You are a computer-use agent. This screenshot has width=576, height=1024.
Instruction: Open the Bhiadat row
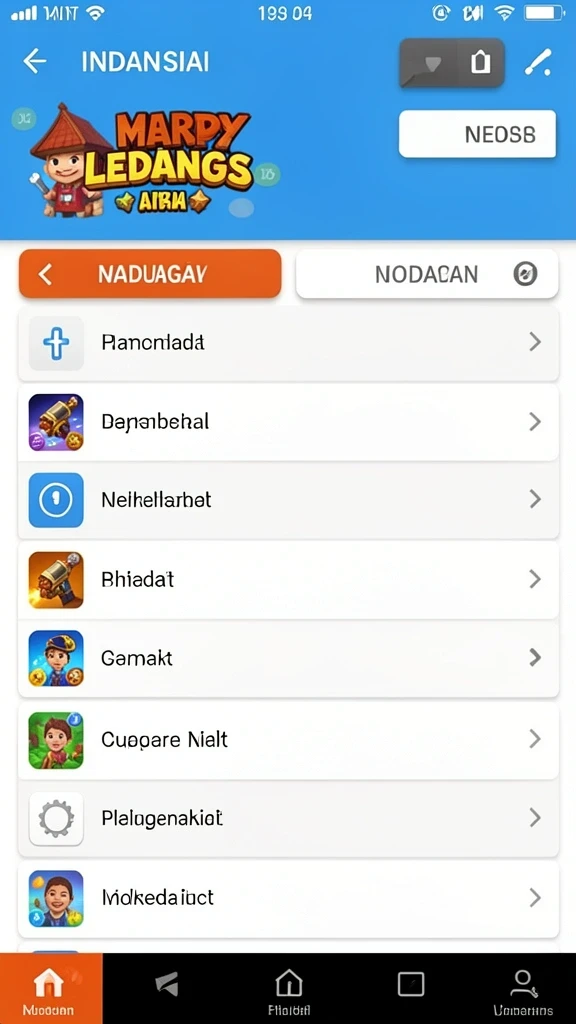[288, 579]
